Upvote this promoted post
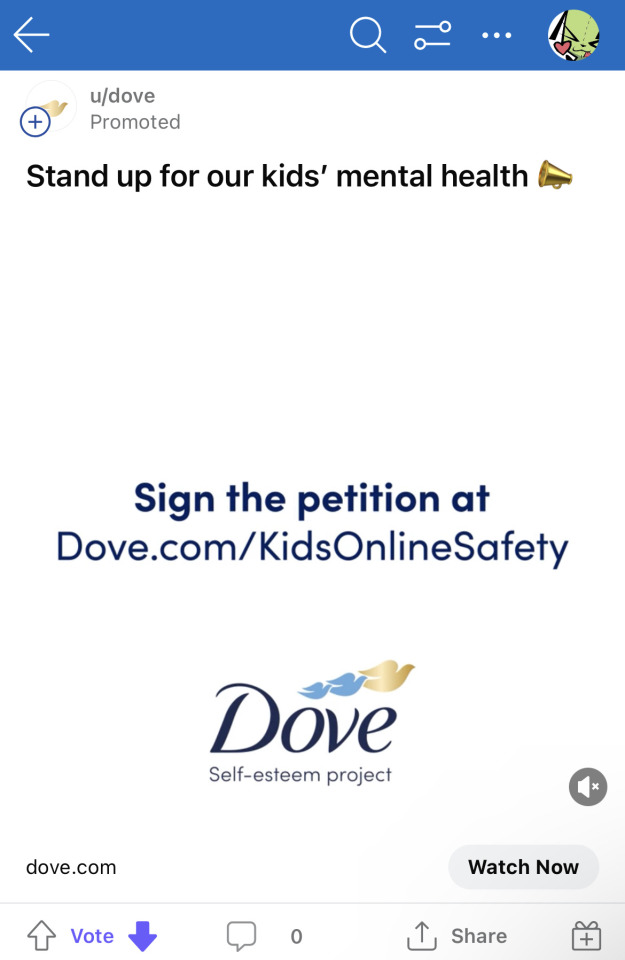The height and width of the screenshot is (960, 625). click(x=41, y=936)
